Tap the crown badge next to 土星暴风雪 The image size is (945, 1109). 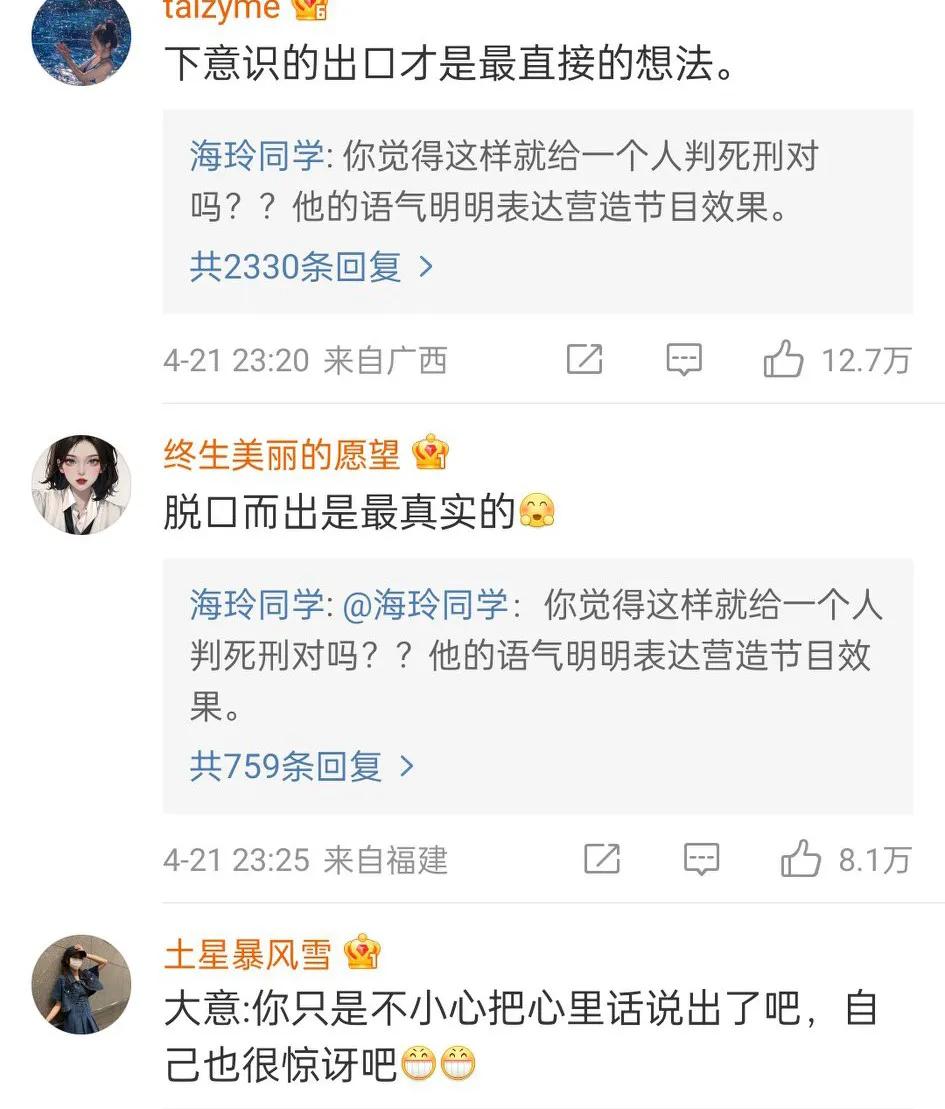363,953
